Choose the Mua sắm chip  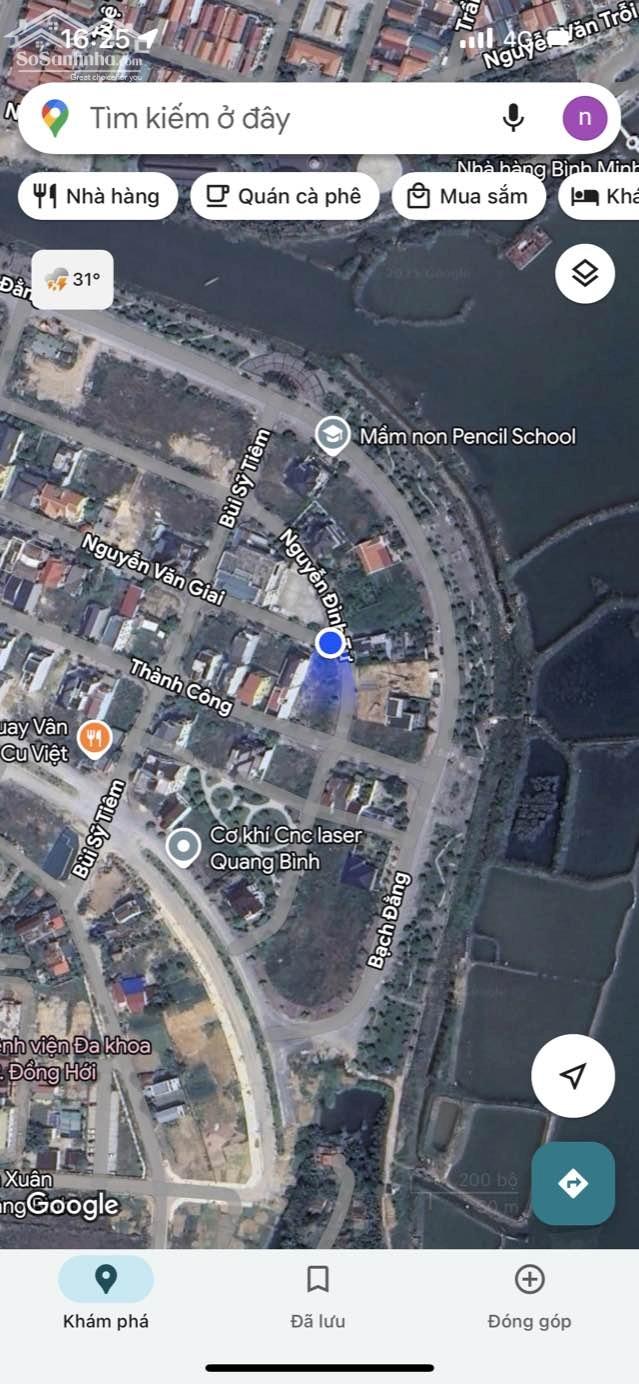(x=468, y=196)
